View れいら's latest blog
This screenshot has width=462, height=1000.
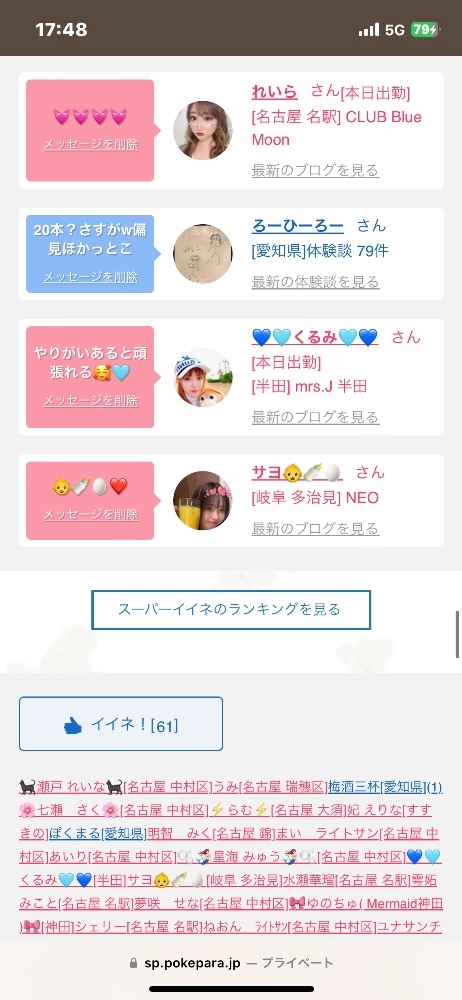pyautogui.click(x=315, y=170)
